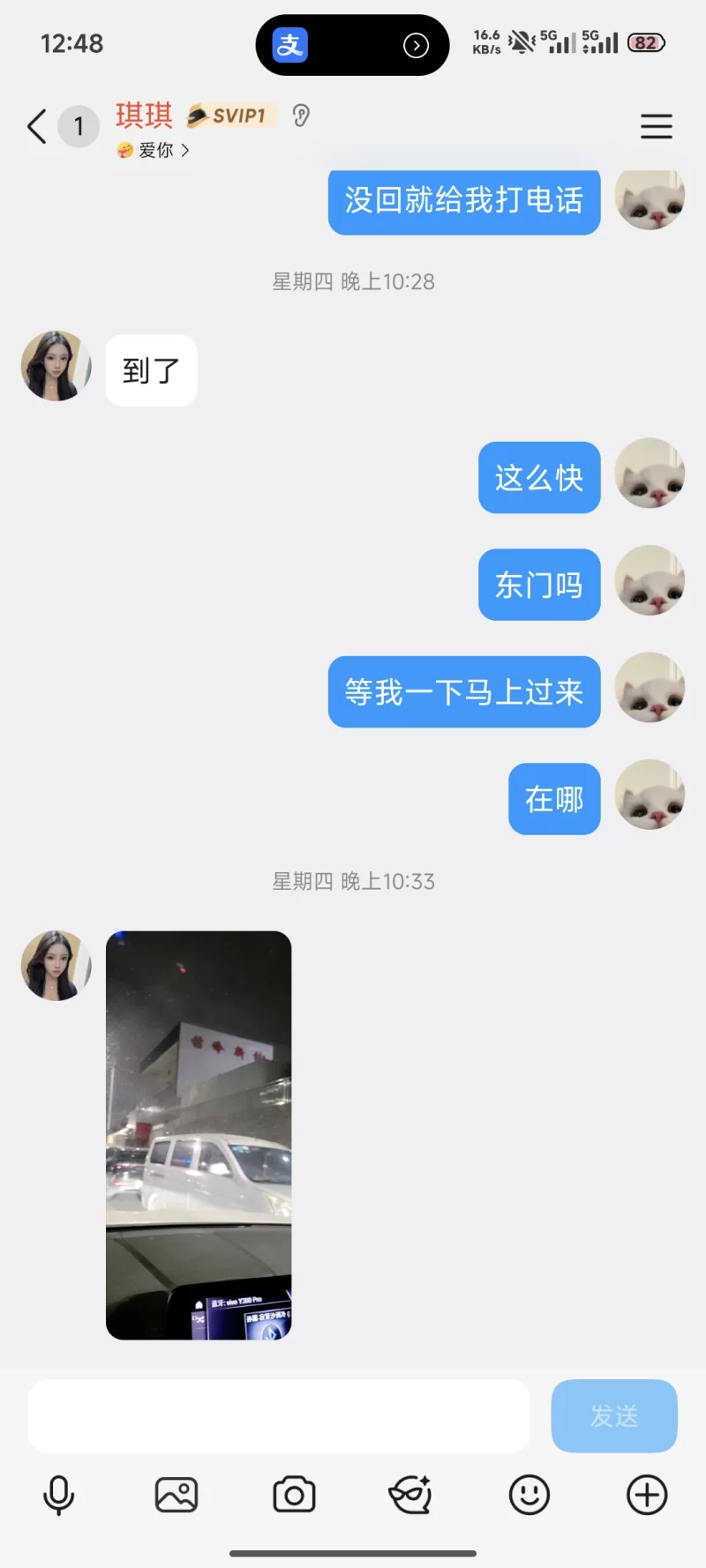Image resolution: width=706 pixels, height=1568 pixels.
Task: Go back to the message list
Action: [x=37, y=127]
